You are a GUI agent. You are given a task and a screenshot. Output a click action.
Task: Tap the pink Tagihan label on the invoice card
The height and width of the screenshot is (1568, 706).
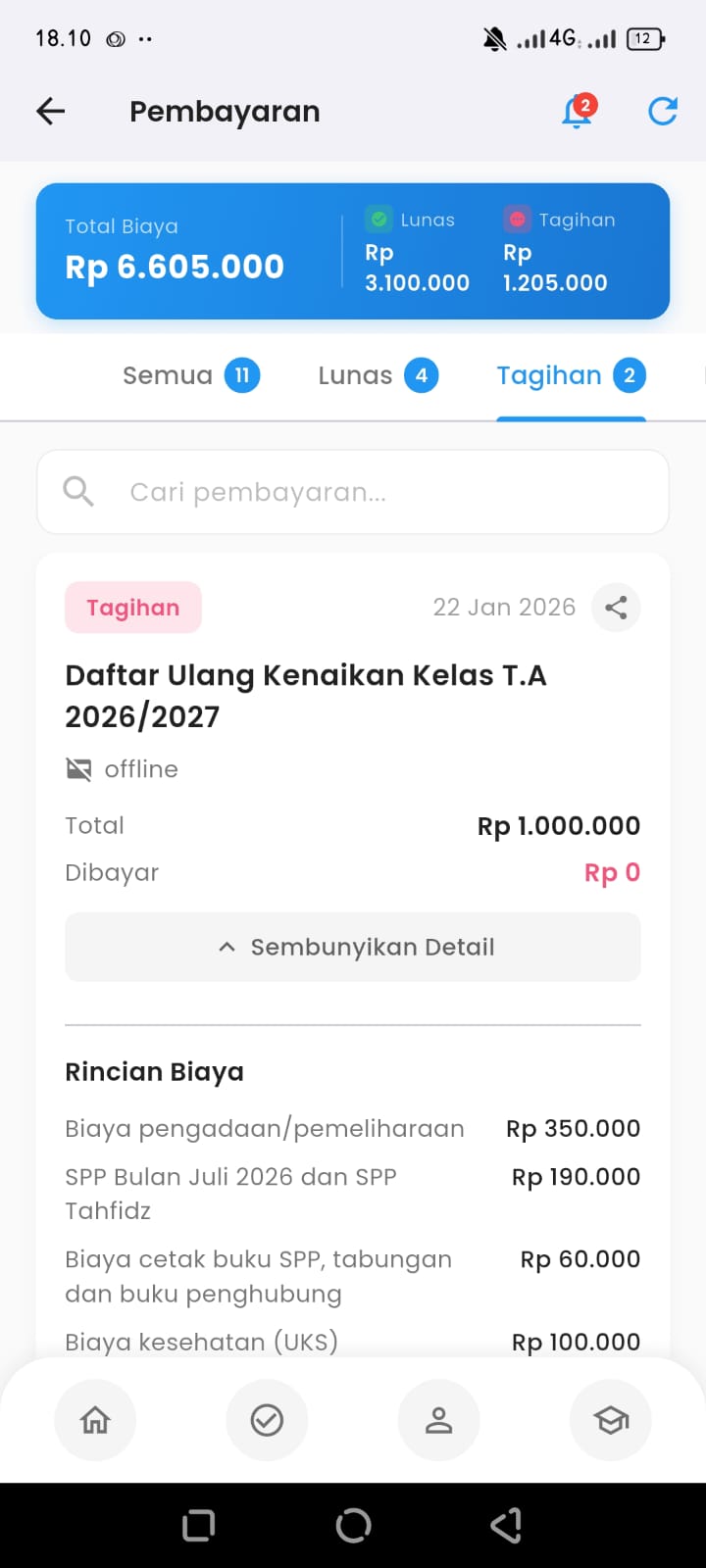pyautogui.click(x=132, y=608)
